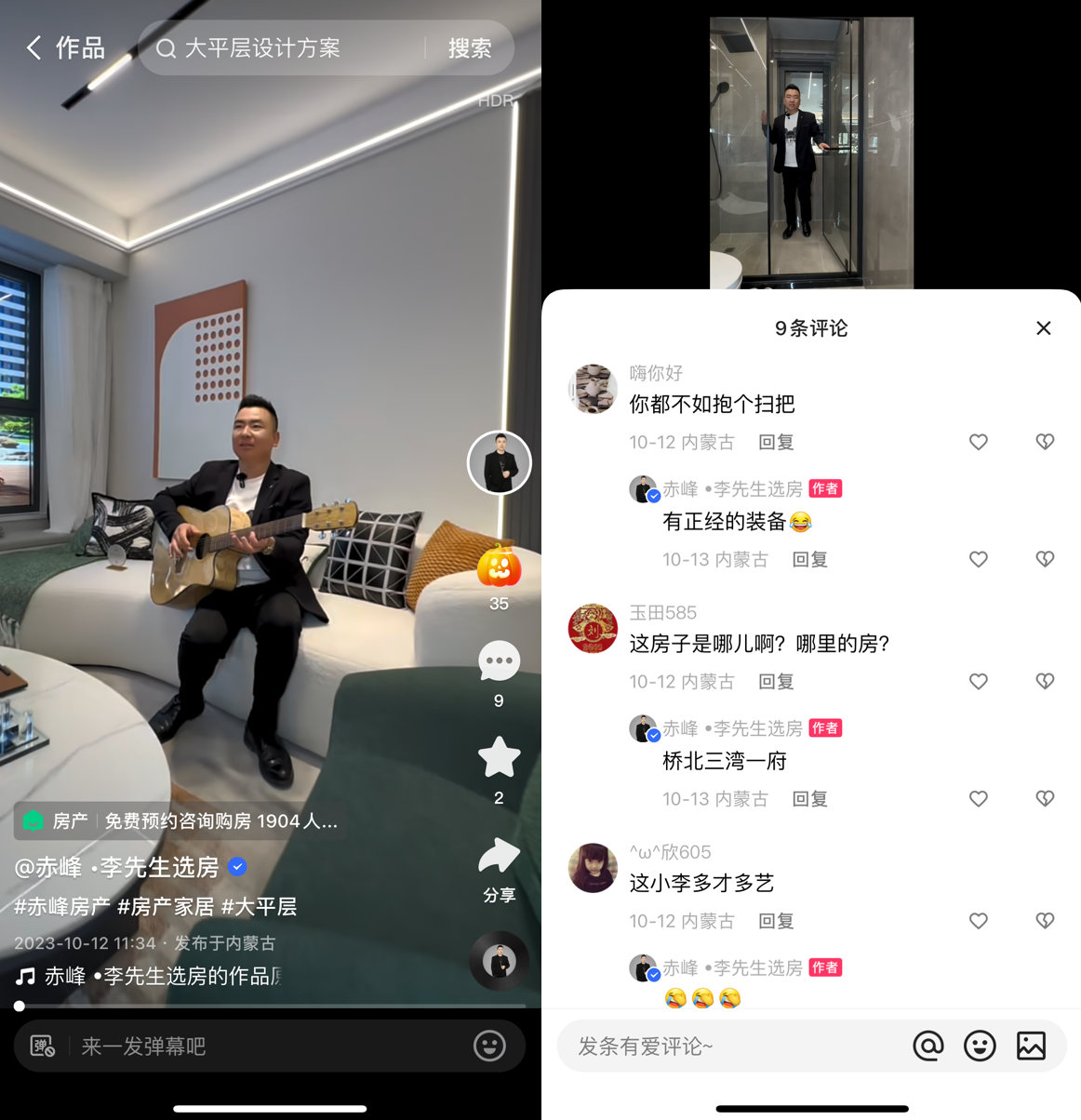Open the rotating music disc
Screen dimensions: 1081x1120
[499, 960]
